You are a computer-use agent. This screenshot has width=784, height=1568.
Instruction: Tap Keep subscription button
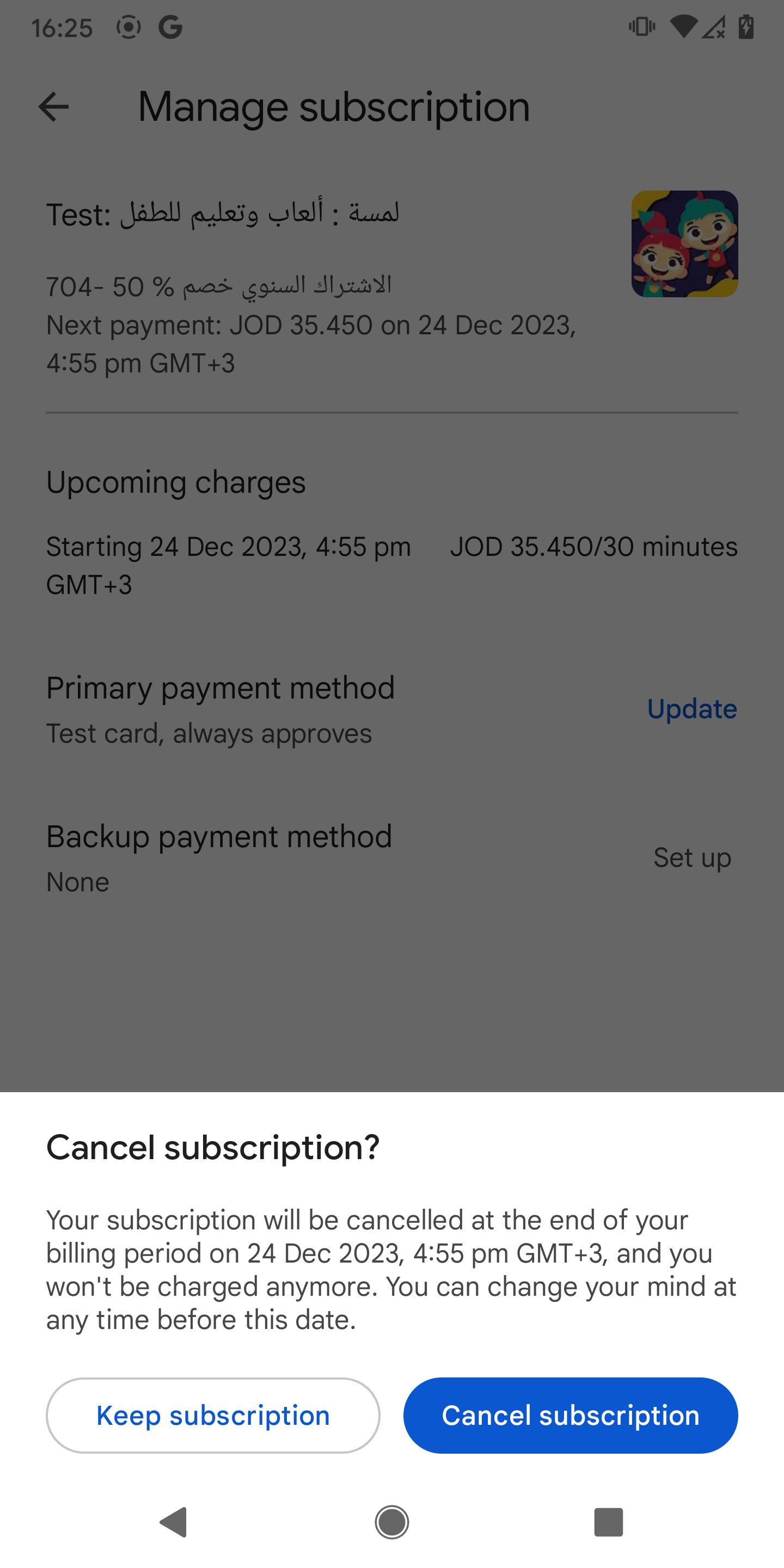[x=213, y=1415]
